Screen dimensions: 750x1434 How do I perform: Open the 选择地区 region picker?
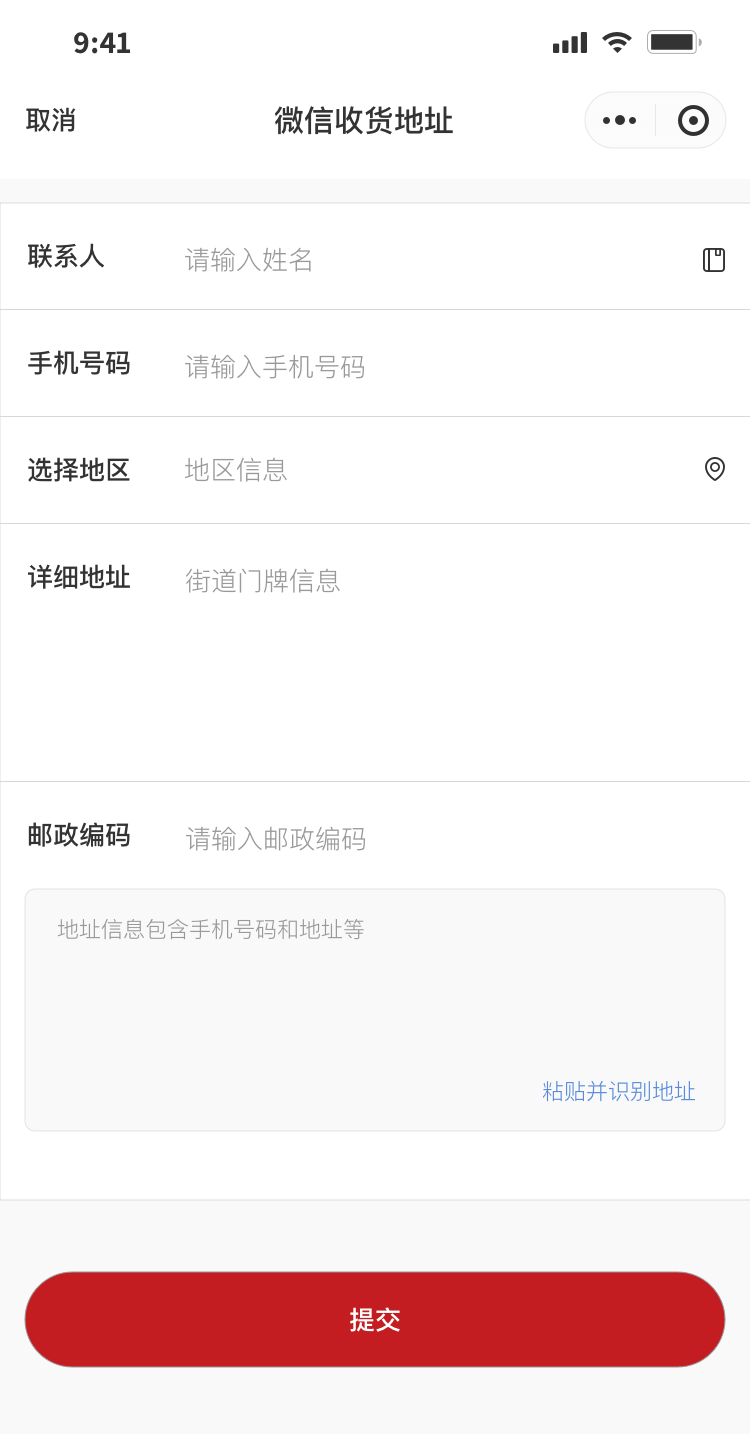tap(420, 470)
